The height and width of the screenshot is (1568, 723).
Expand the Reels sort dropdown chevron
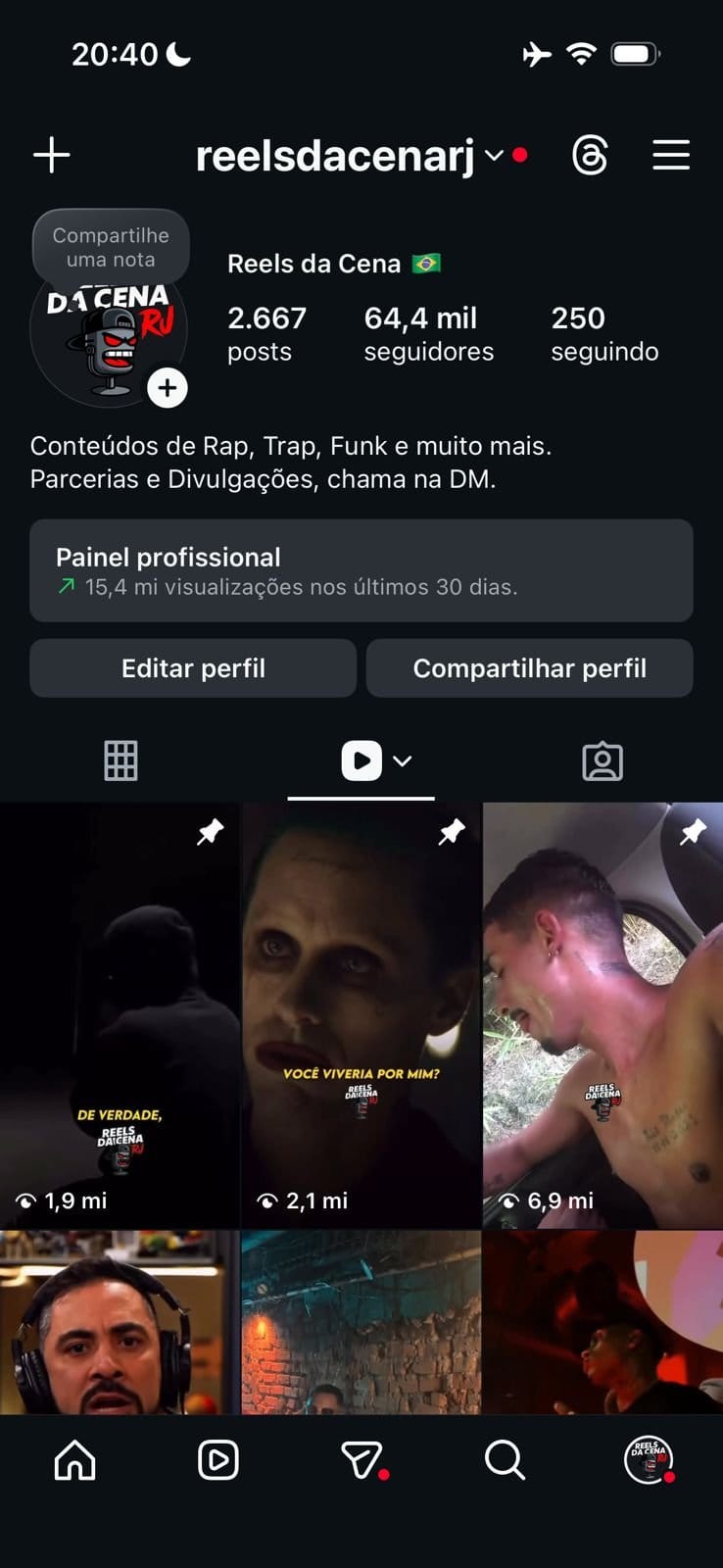click(400, 761)
